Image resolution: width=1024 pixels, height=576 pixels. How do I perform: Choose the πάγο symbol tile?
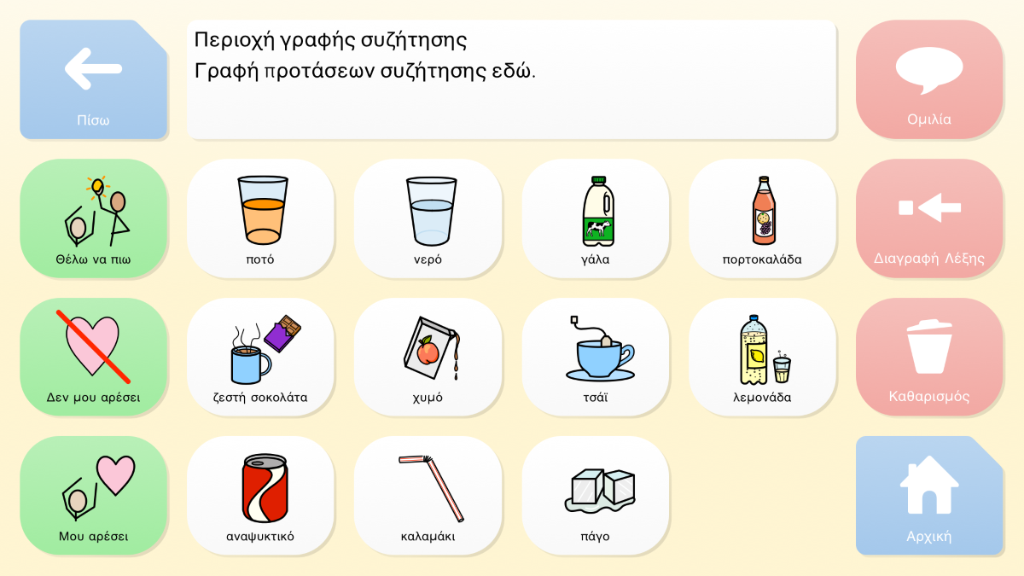[595, 495]
